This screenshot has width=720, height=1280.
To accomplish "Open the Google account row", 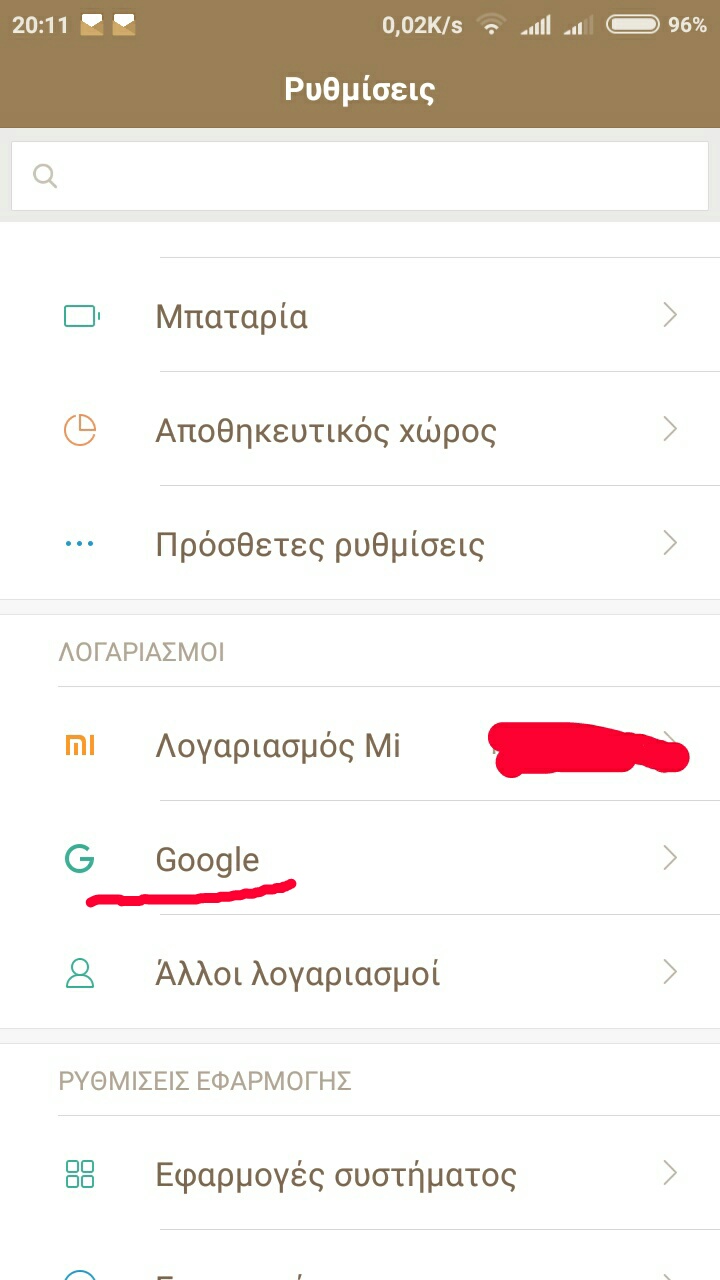I will [x=360, y=859].
